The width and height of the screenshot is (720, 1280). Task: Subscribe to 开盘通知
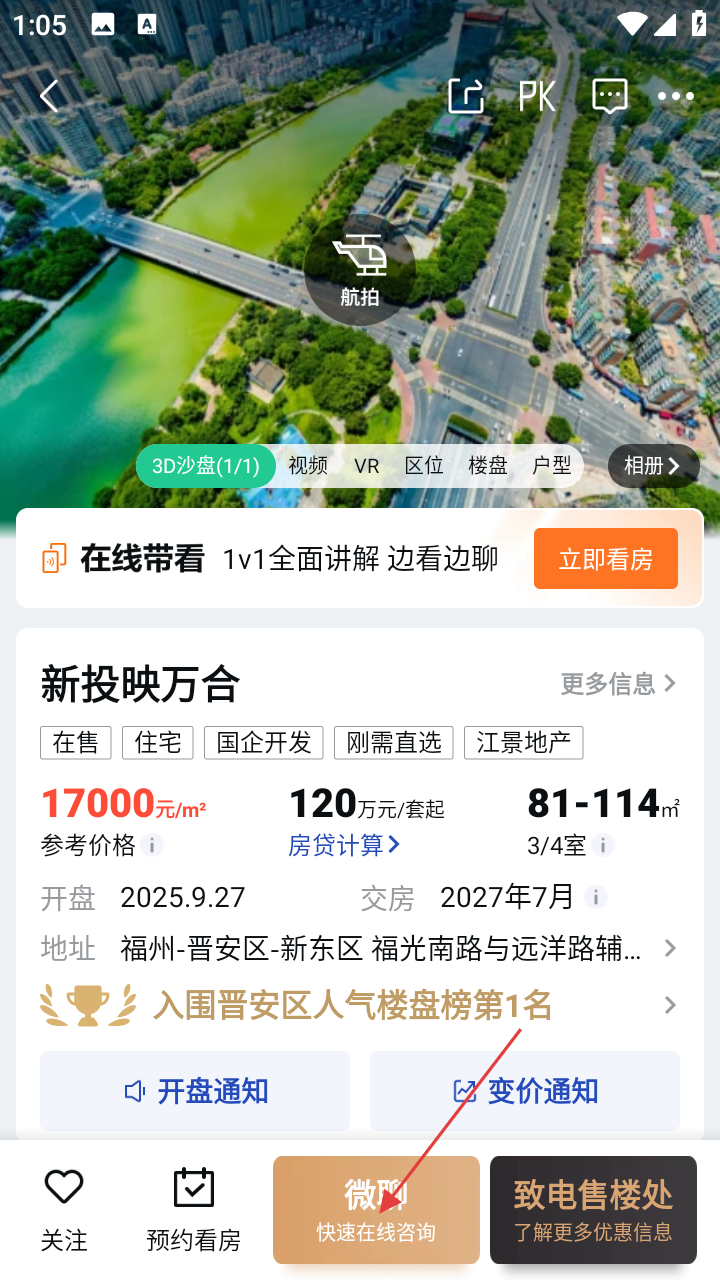click(195, 1091)
